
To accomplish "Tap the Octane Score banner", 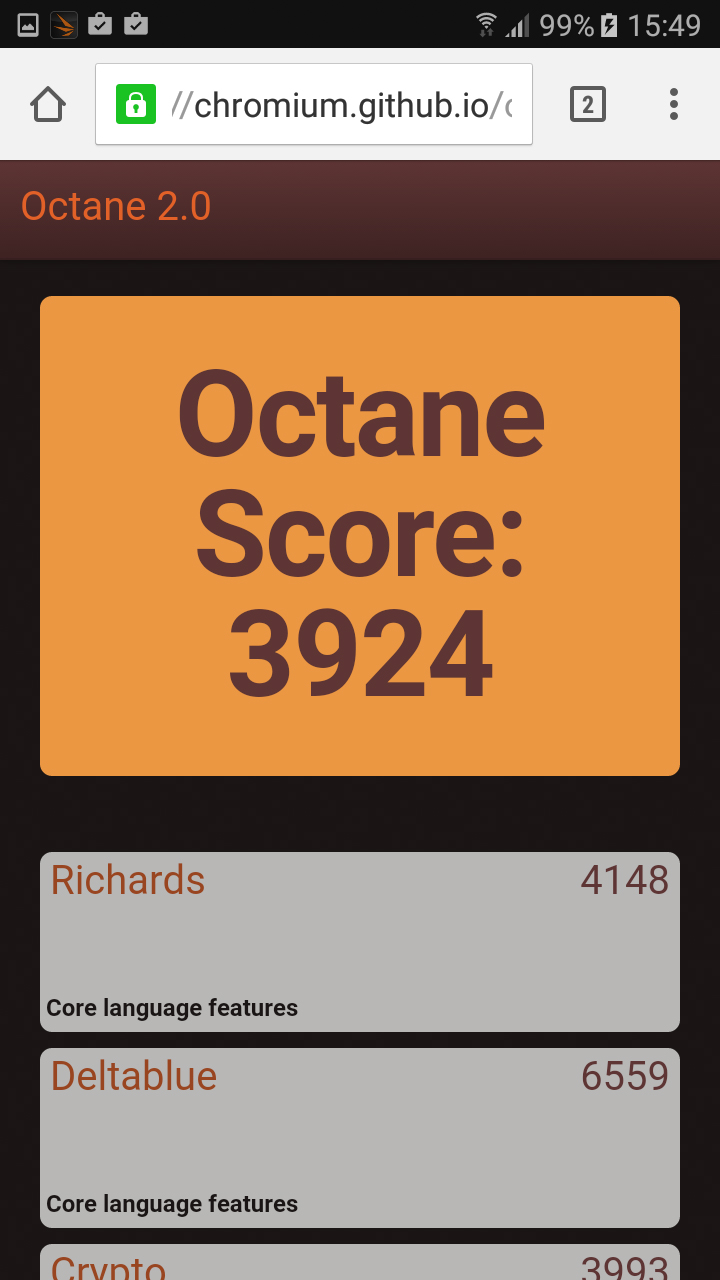I will click(360, 535).
